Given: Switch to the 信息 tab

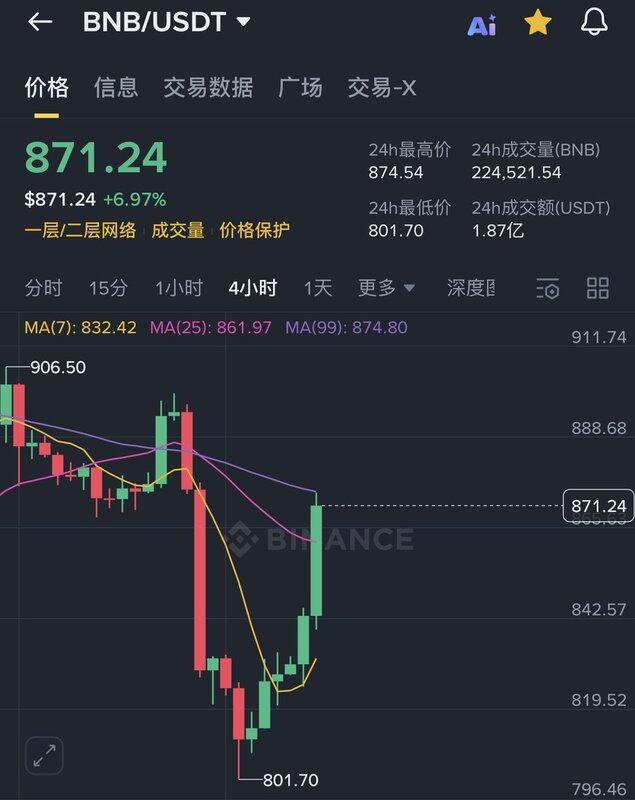Looking at the screenshot, I should [116, 88].
